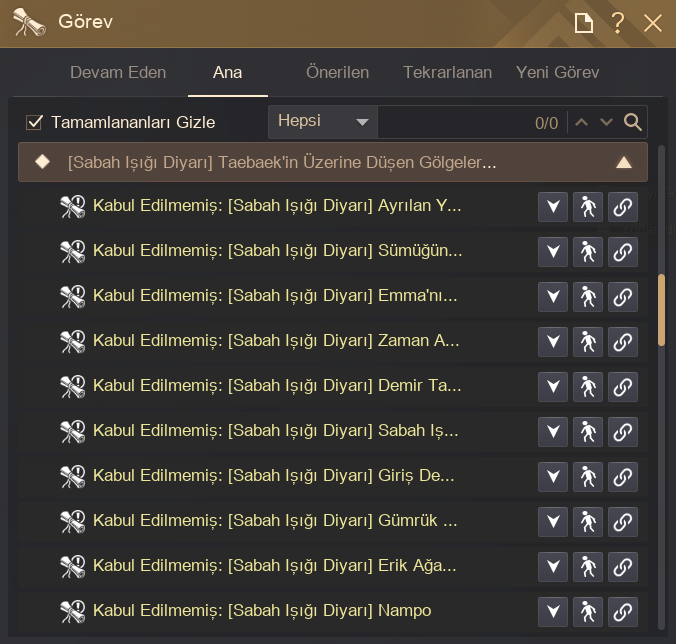This screenshot has width=676, height=644.
Task: Switch to the Yeni Görev tab
Action: click(557, 72)
